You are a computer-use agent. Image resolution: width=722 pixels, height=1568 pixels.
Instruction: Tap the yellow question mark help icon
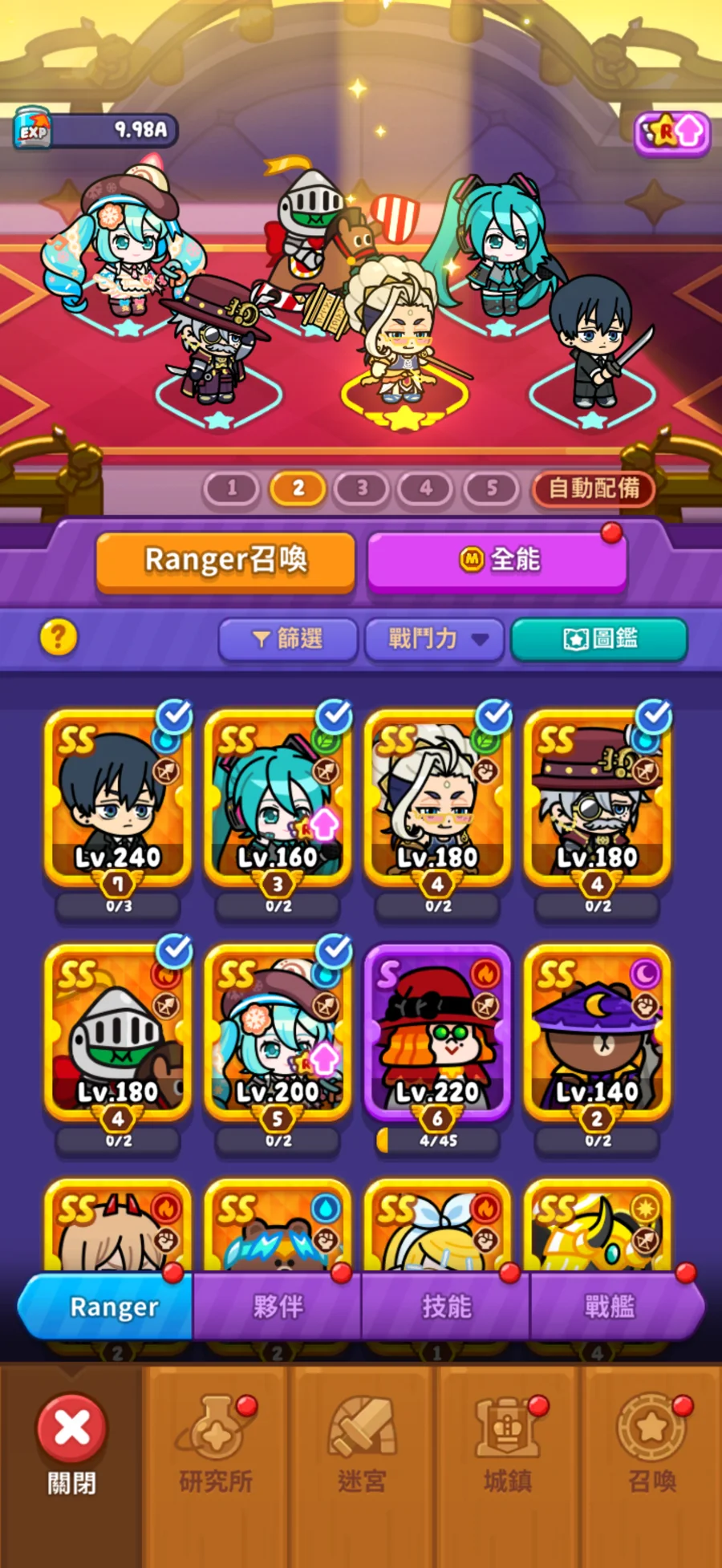(x=59, y=638)
